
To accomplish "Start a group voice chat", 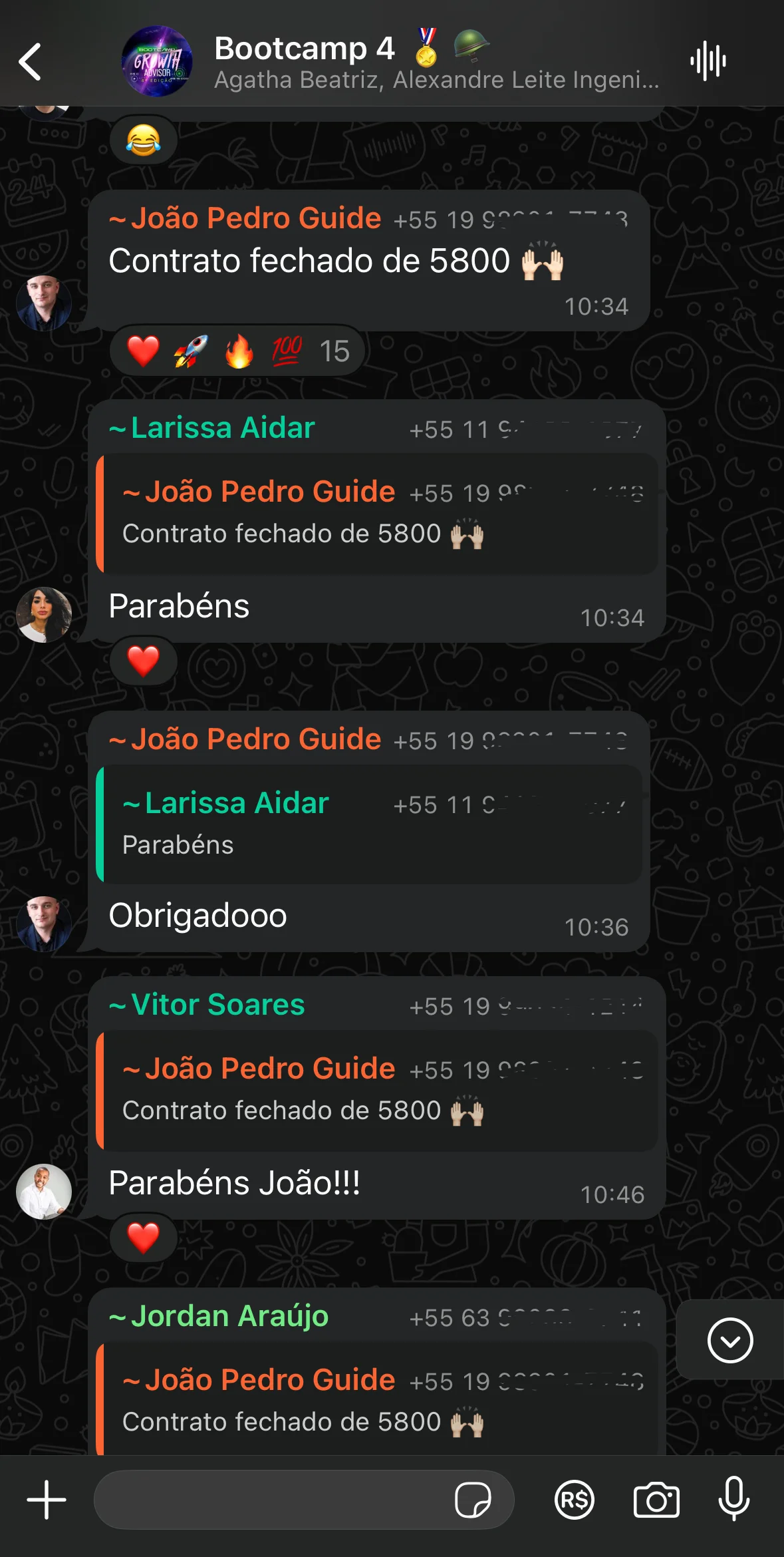I will click(x=708, y=62).
